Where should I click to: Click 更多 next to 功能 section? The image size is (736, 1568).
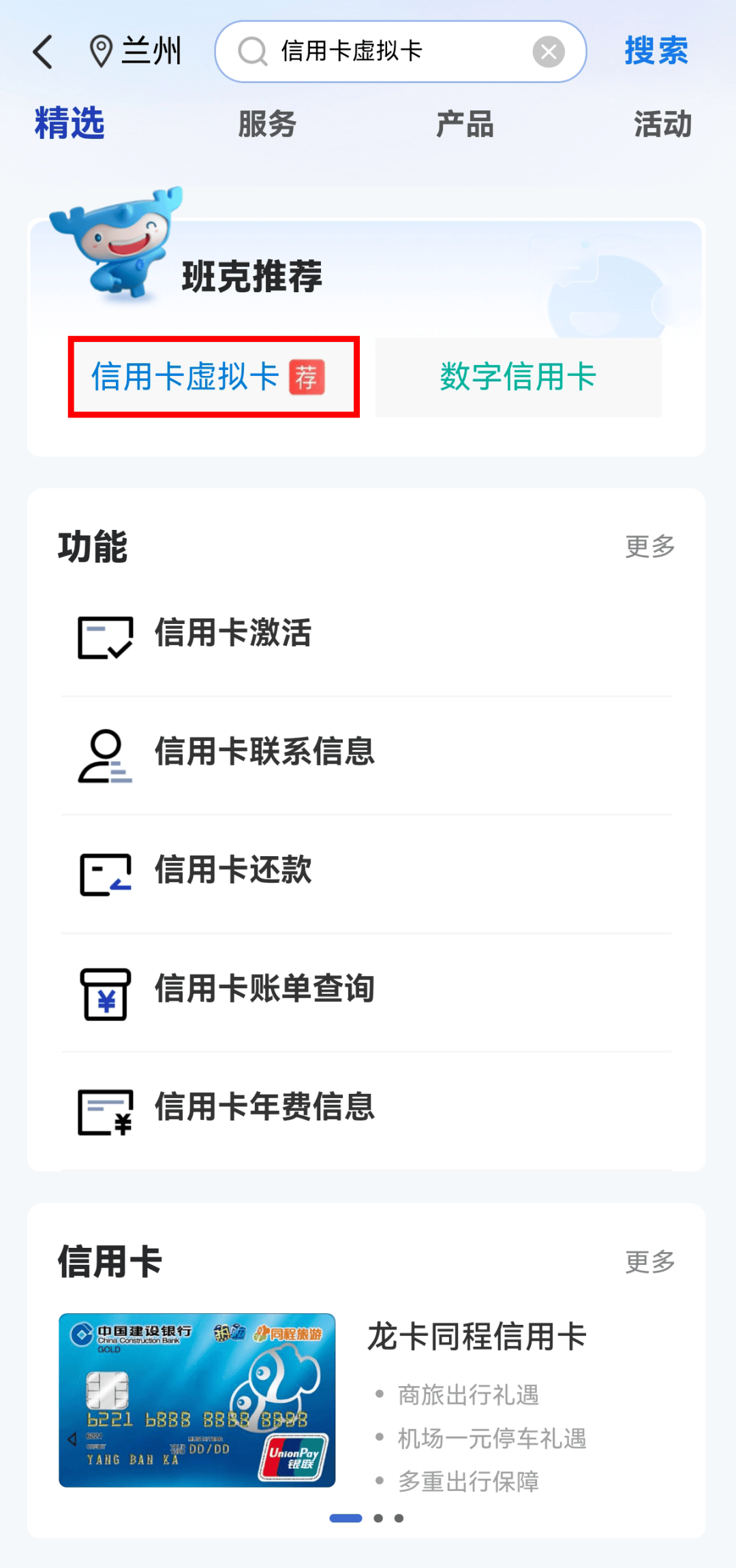click(x=649, y=545)
